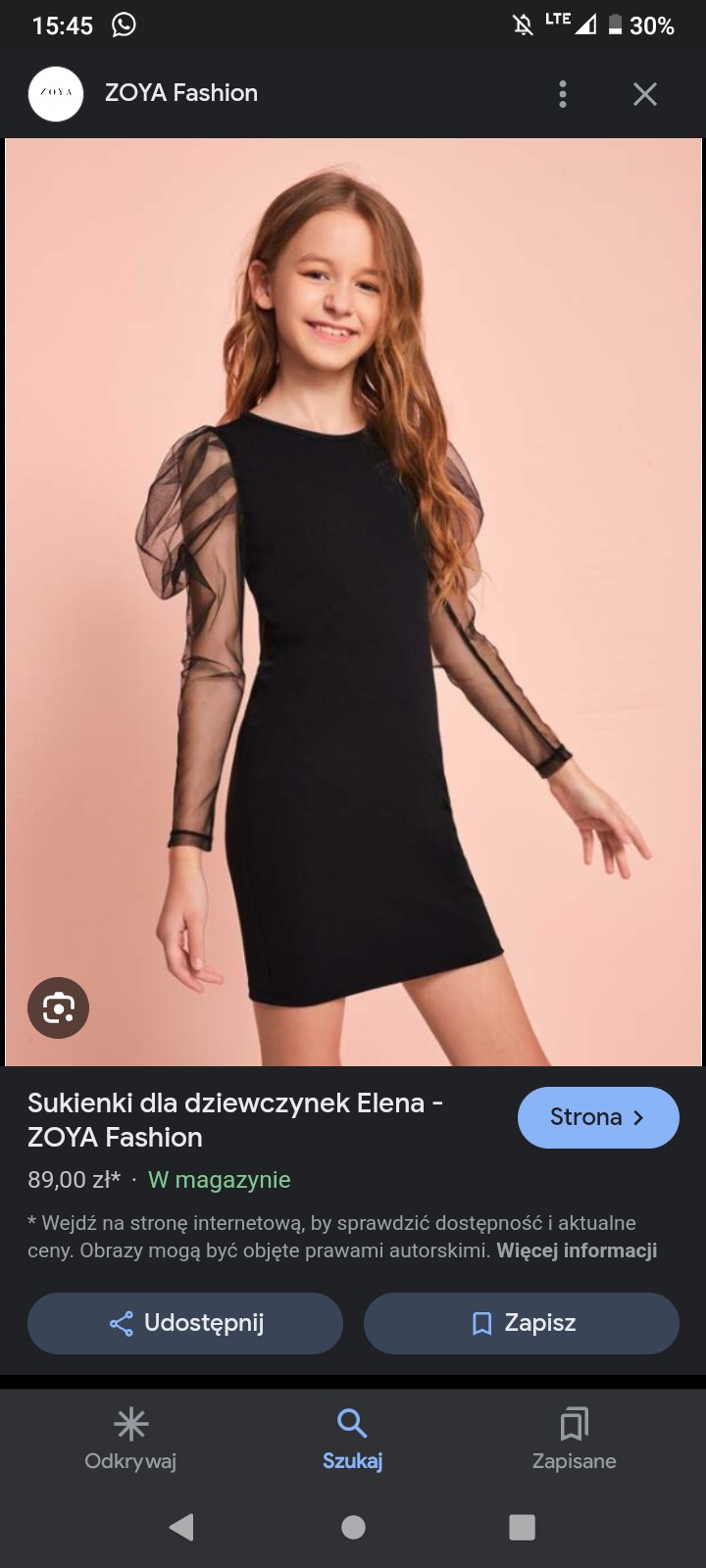Save the image with Zapisz
Screen dimensions: 706x1568
(x=521, y=1323)
